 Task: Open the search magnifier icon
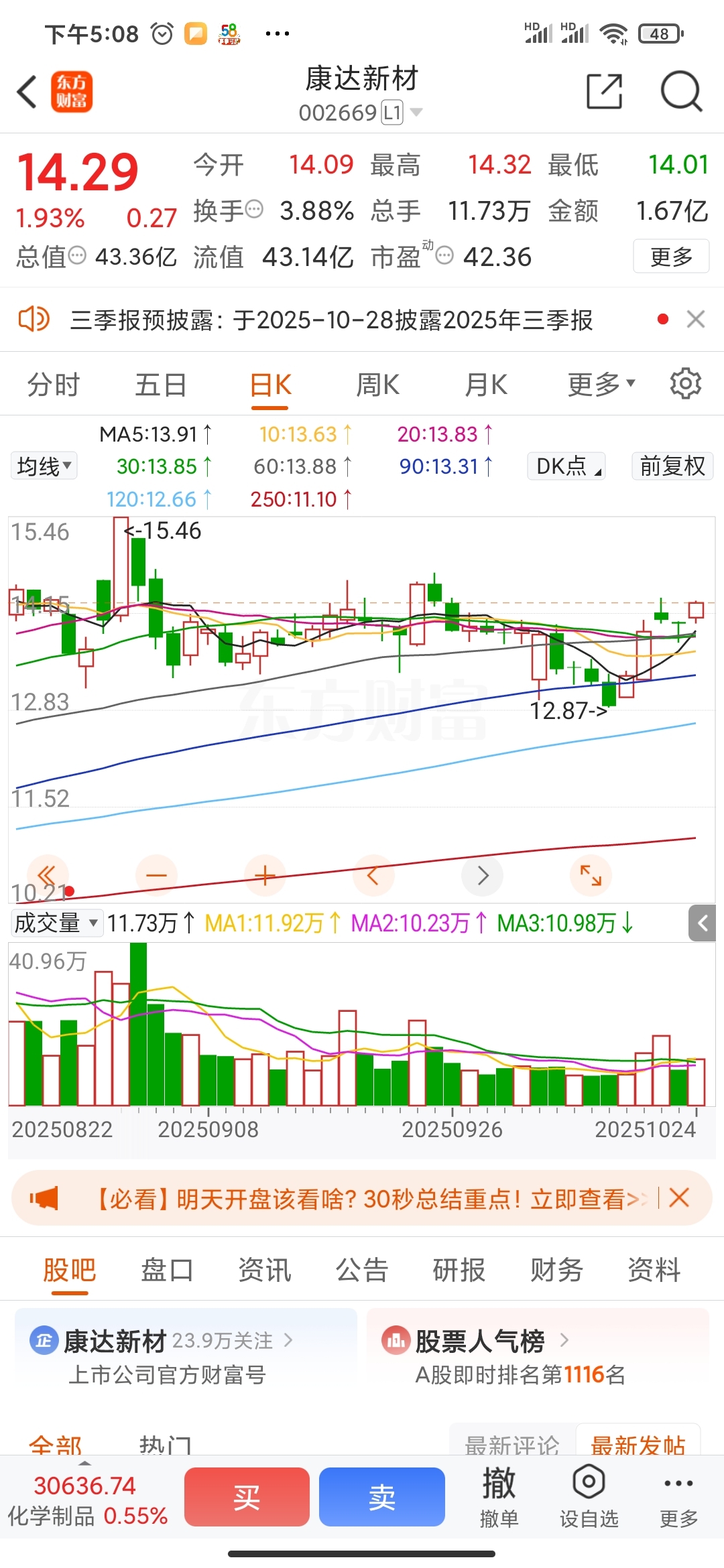681,92
